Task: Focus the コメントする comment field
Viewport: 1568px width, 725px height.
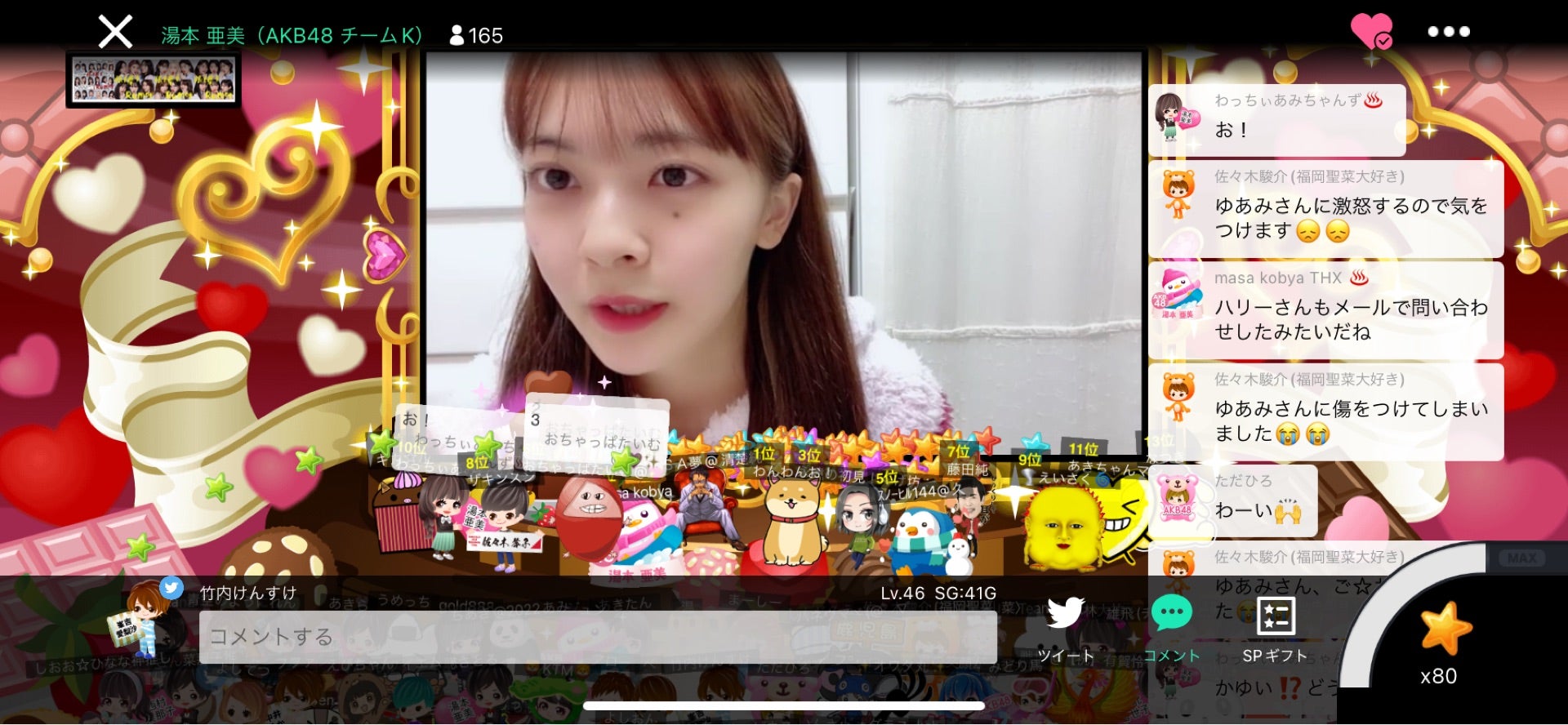Action: click(597, 637)
